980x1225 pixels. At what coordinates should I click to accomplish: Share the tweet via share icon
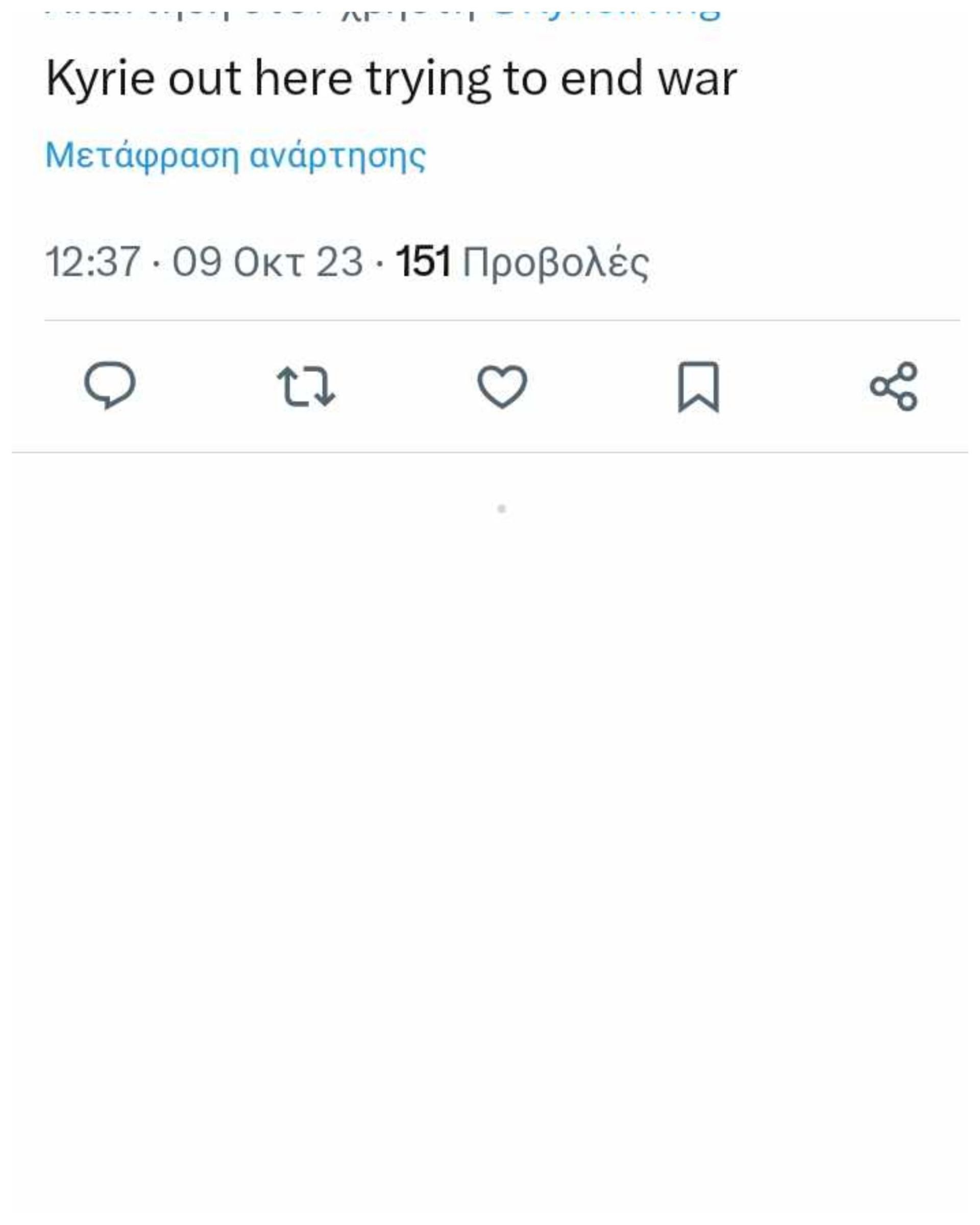[x=893, y=386]
